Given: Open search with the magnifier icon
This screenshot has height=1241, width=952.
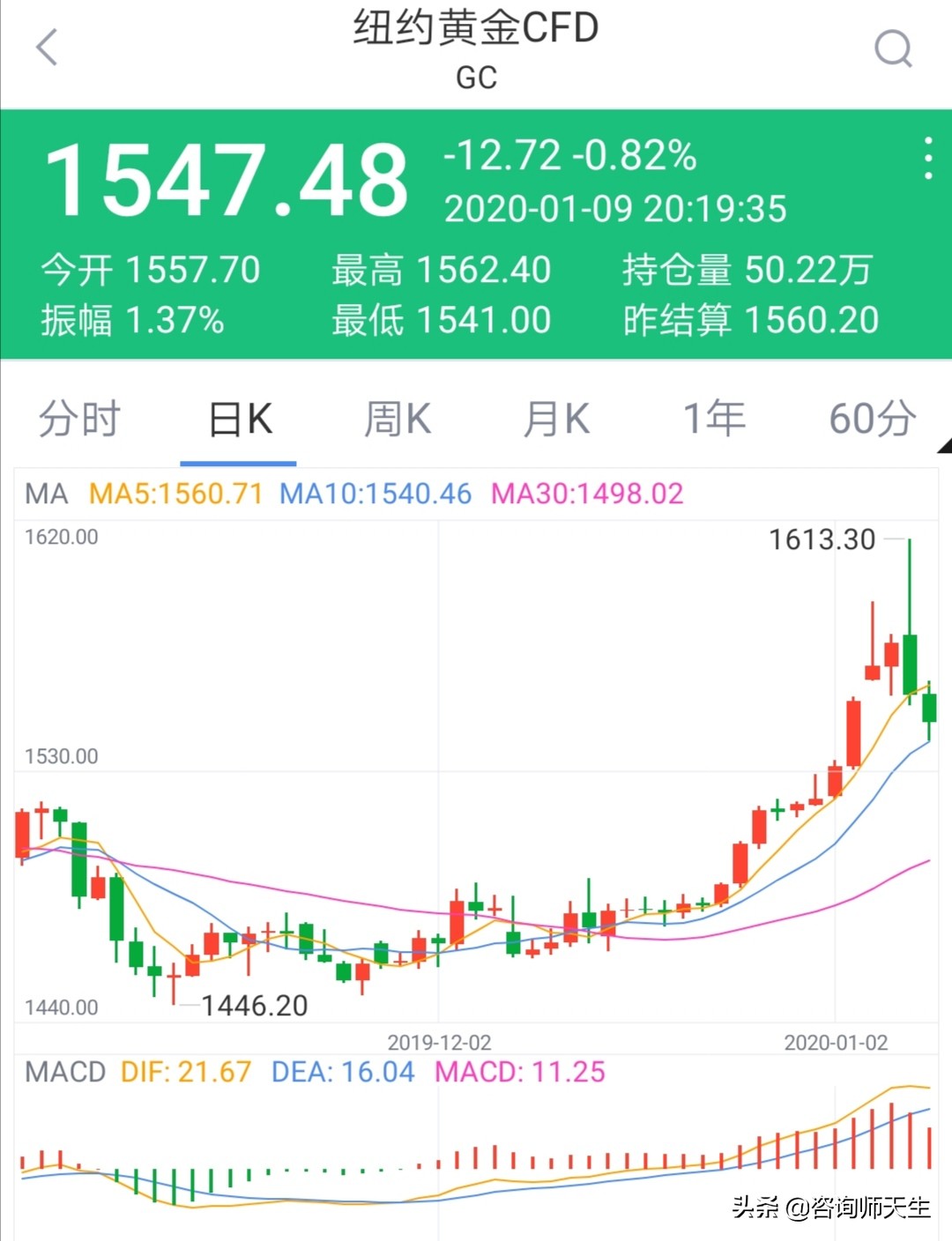Looking at the screenshot, I should (x=894, y=48).
